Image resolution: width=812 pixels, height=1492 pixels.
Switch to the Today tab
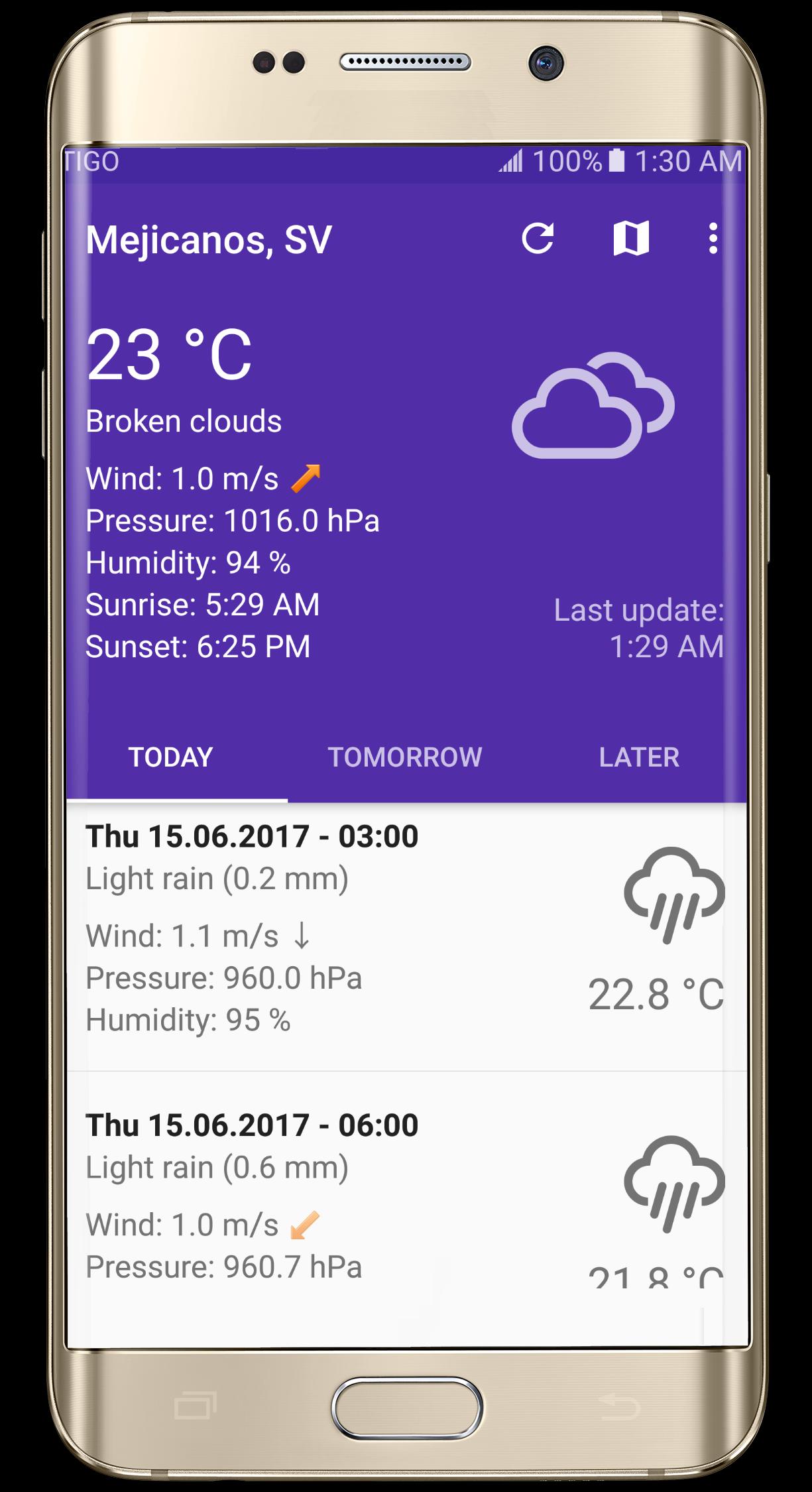click(171, 757)
